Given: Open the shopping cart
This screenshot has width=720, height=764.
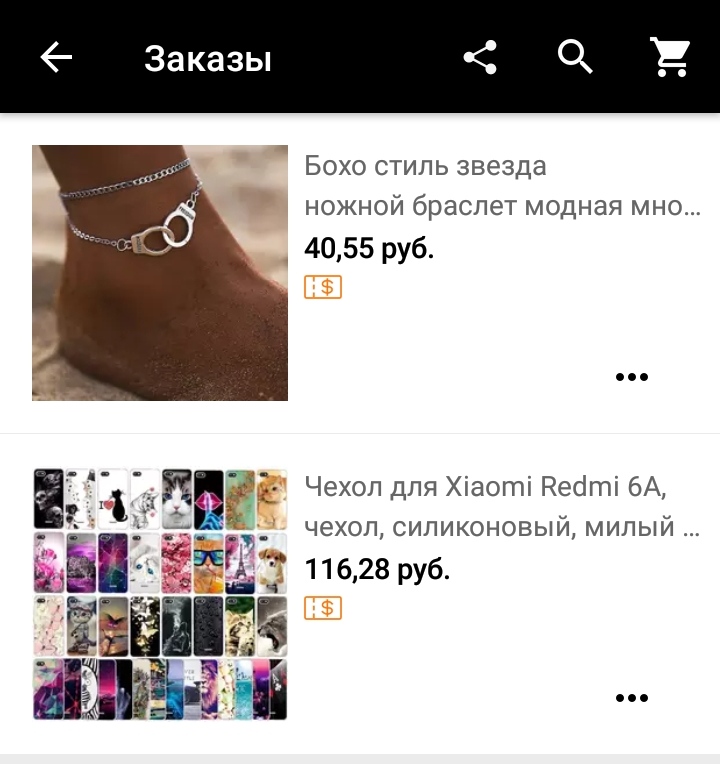Looking at the screenshot, I should click(x=669, y=58).
